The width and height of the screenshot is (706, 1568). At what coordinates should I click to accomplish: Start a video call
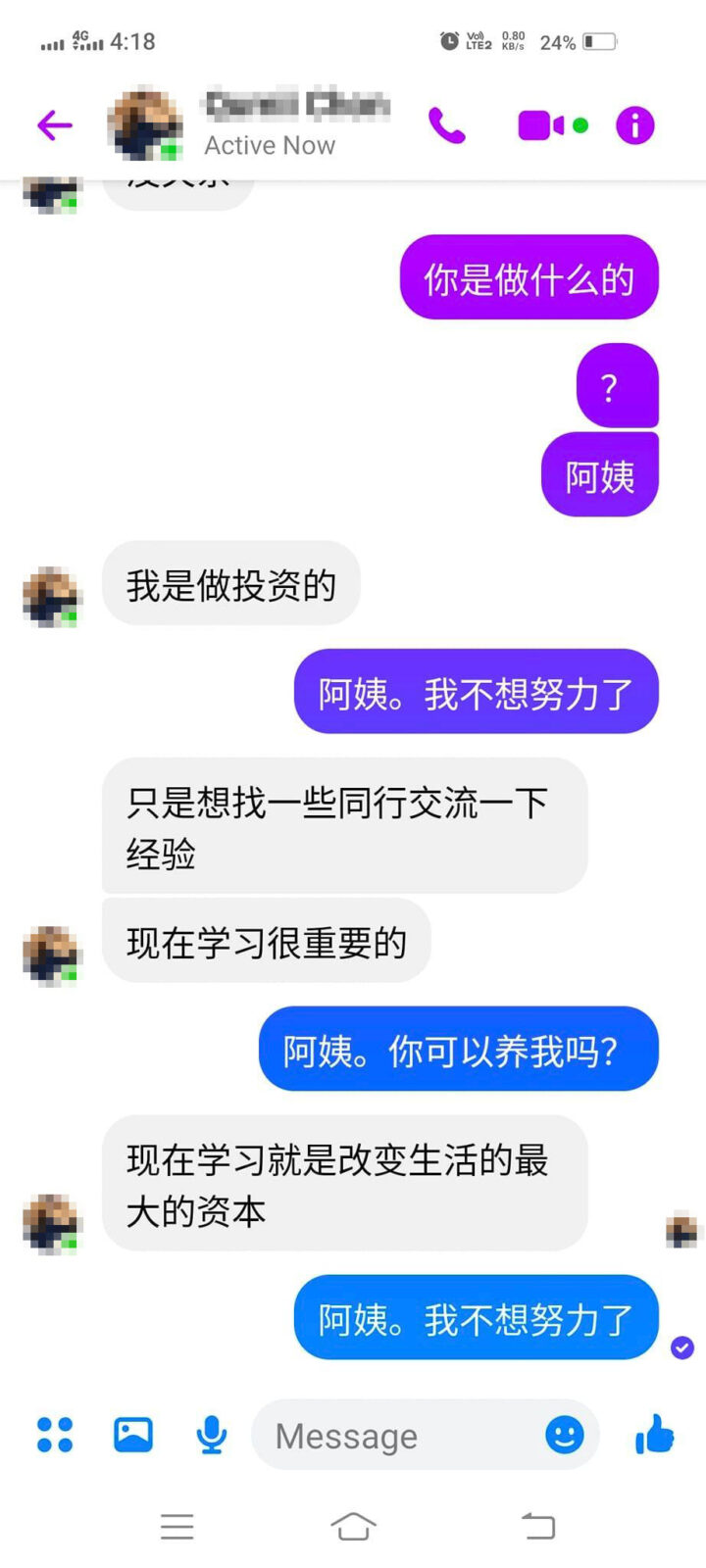[x=540, y=125]
